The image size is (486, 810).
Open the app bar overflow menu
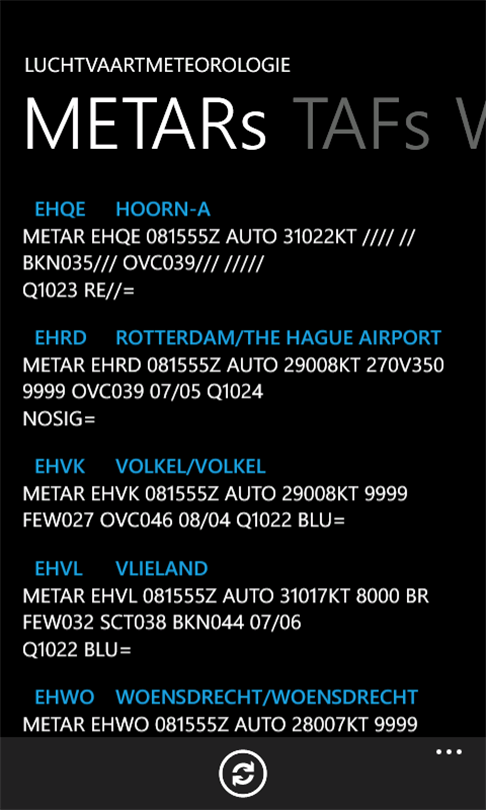click(449, 752)
